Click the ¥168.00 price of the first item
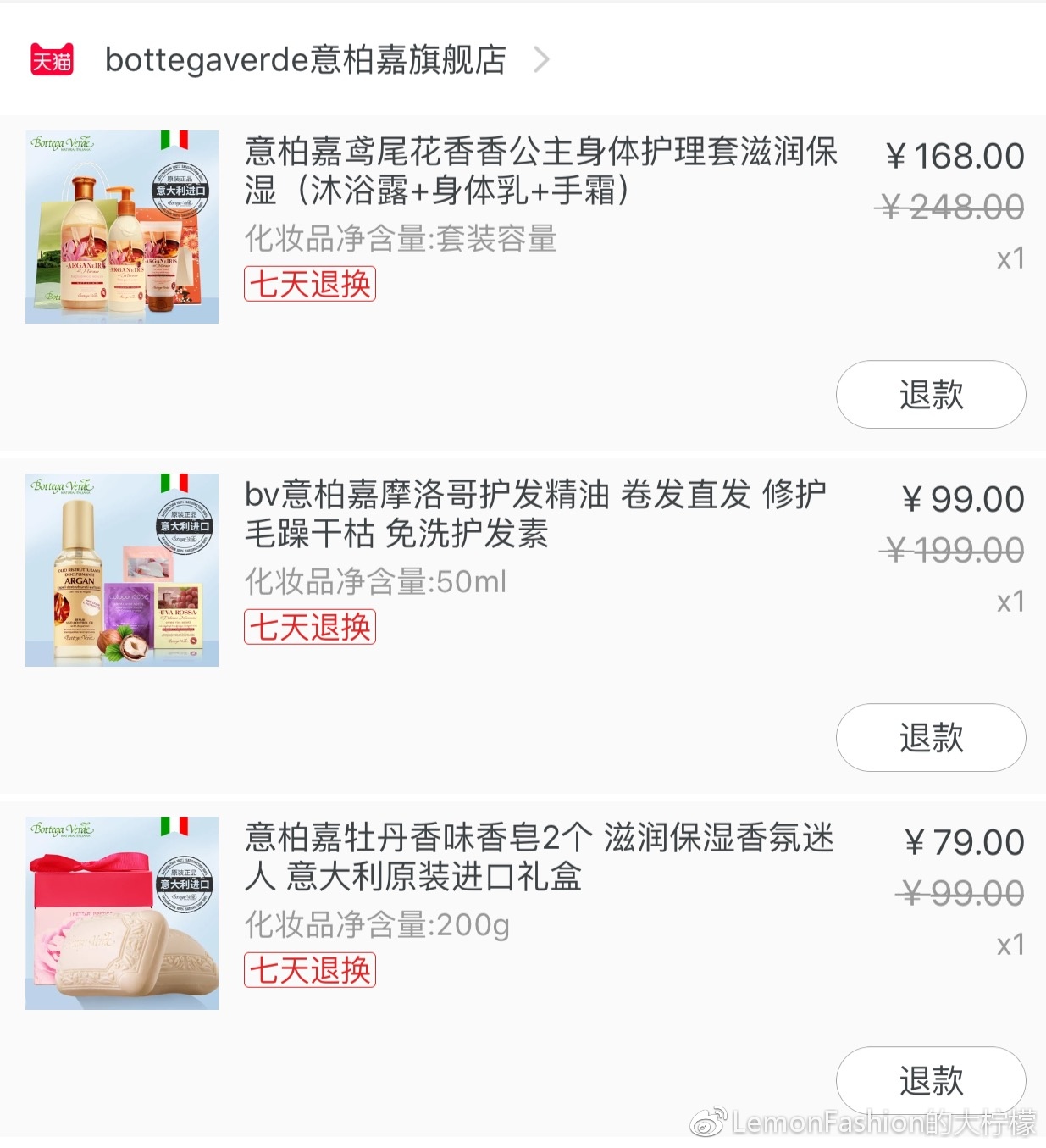1046x1148 pixels. click(x=956, y=155)
